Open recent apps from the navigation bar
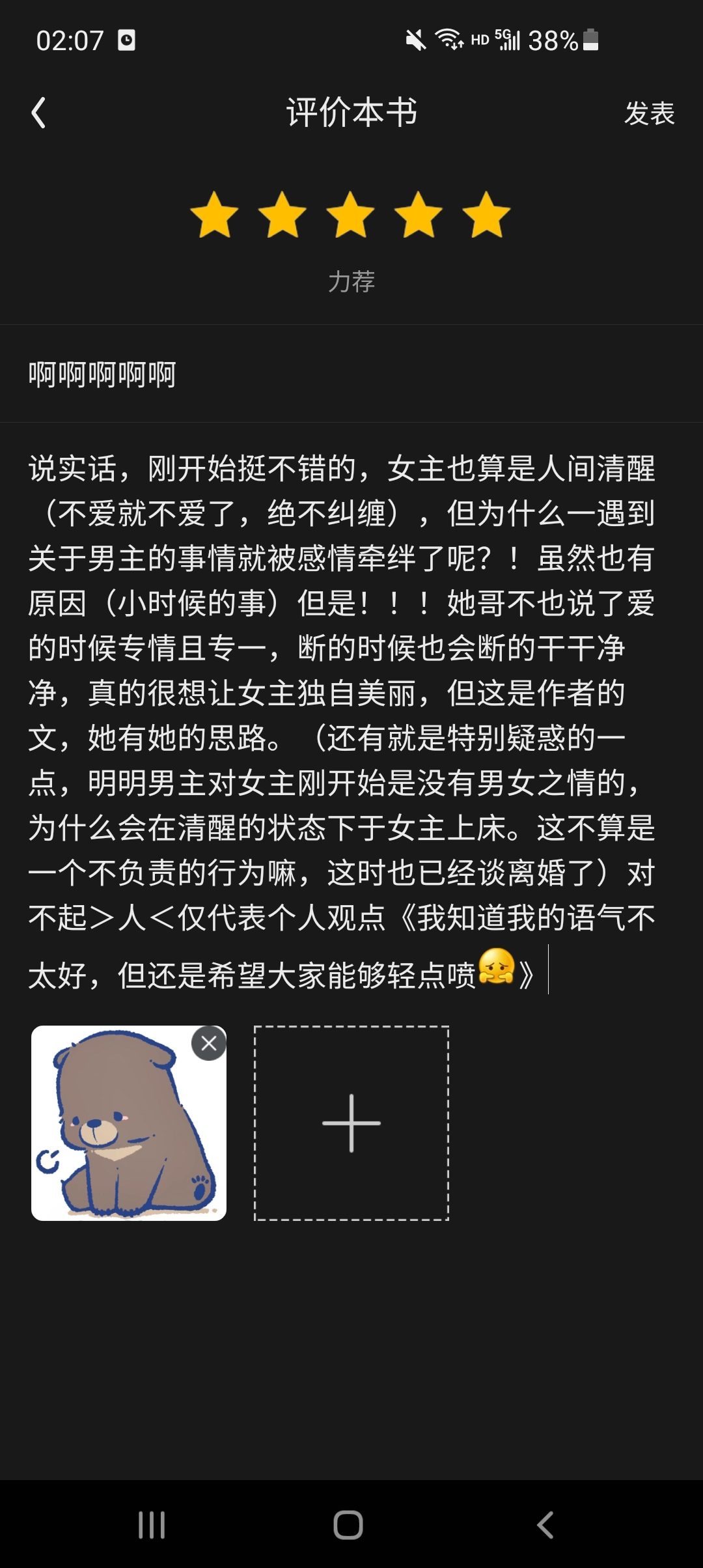This screenshot has height=1568, width=703. click(x=152, y=1525)
